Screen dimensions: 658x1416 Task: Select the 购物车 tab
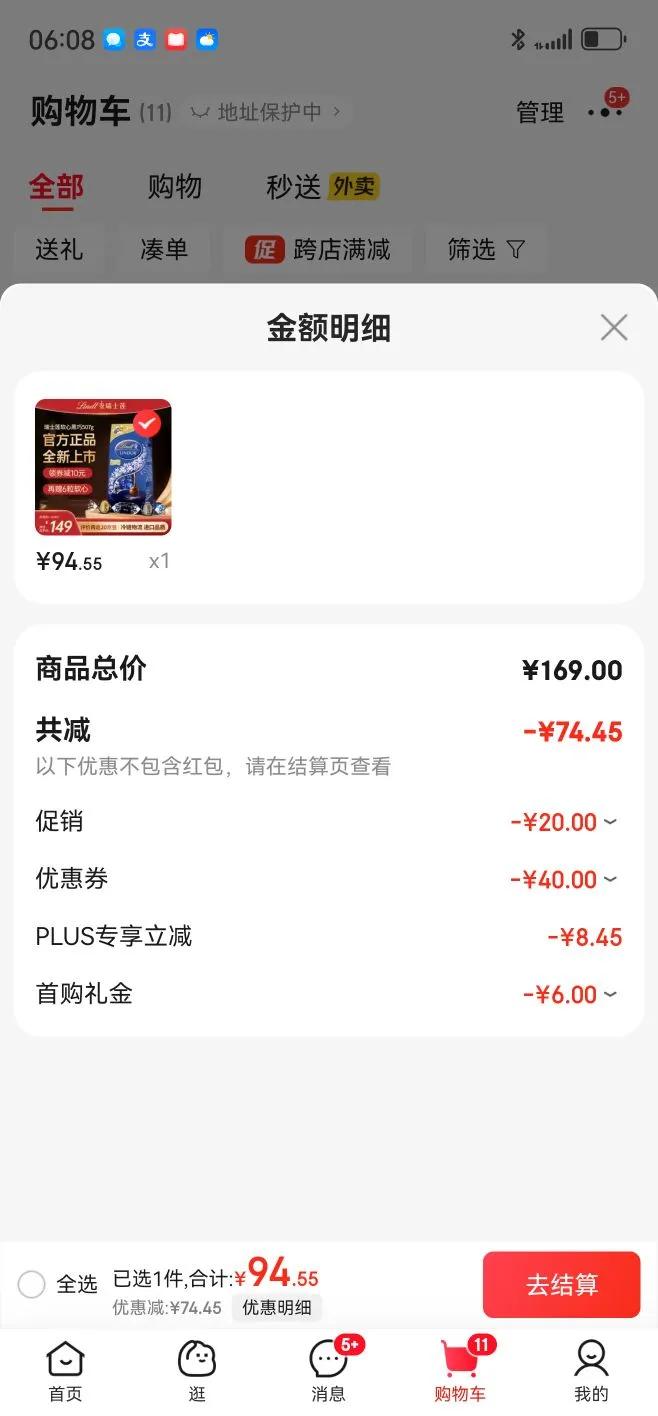coord(460,1371)
